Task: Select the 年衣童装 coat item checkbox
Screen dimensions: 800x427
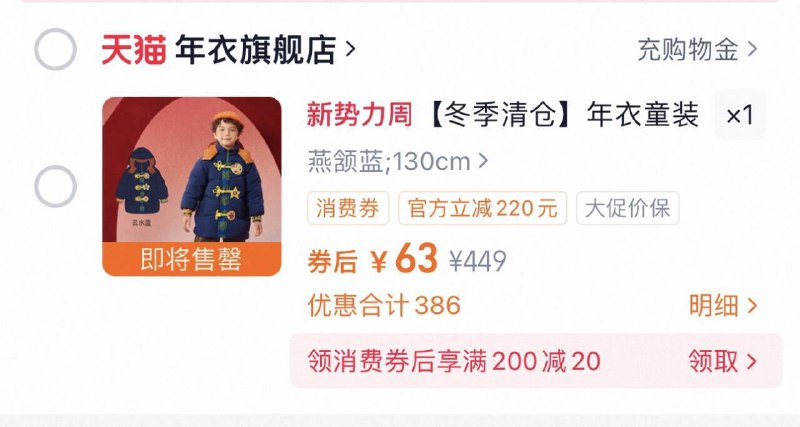Action: tap(56, 186)
